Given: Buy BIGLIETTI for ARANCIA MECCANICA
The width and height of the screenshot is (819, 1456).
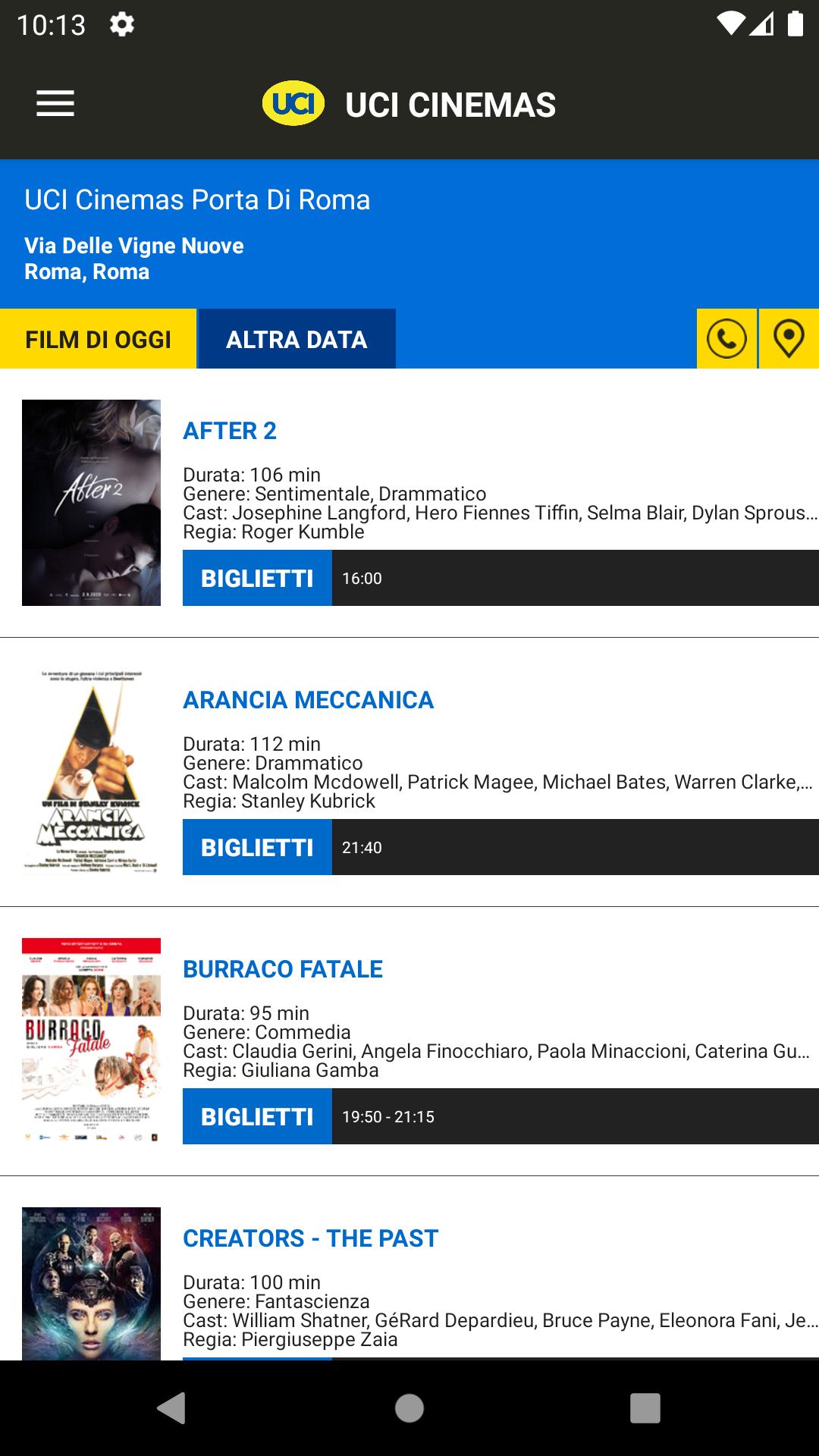Looking at the screenshot, I should tap(257, 848).
